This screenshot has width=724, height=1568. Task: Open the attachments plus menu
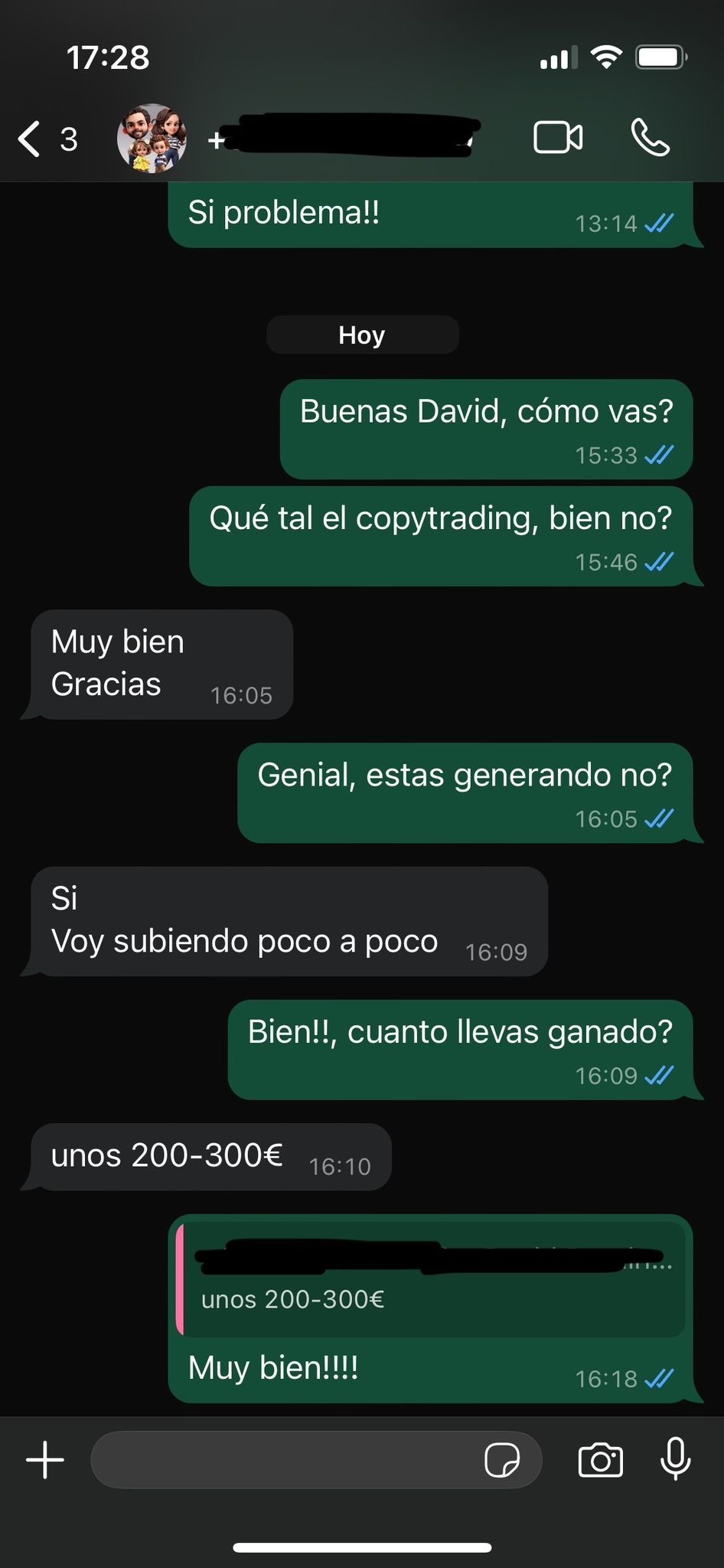[46, 1460]
